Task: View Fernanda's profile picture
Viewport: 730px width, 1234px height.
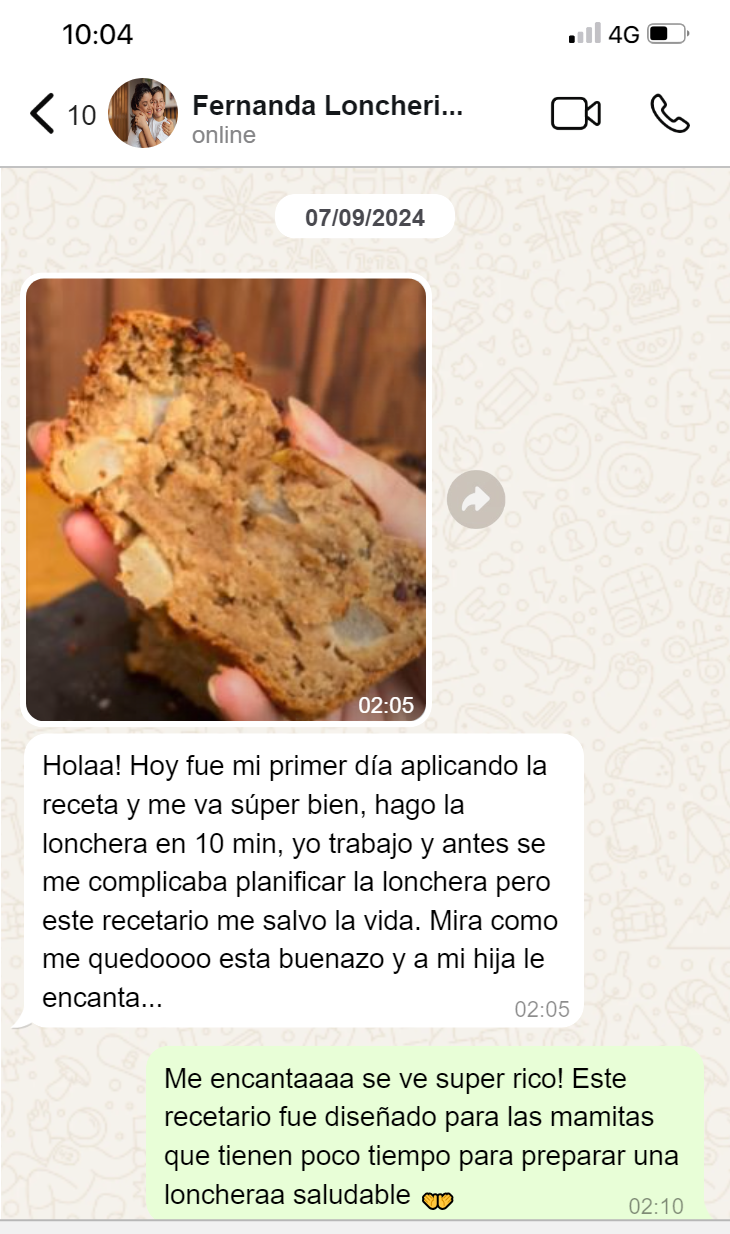Action: (143, 114)
